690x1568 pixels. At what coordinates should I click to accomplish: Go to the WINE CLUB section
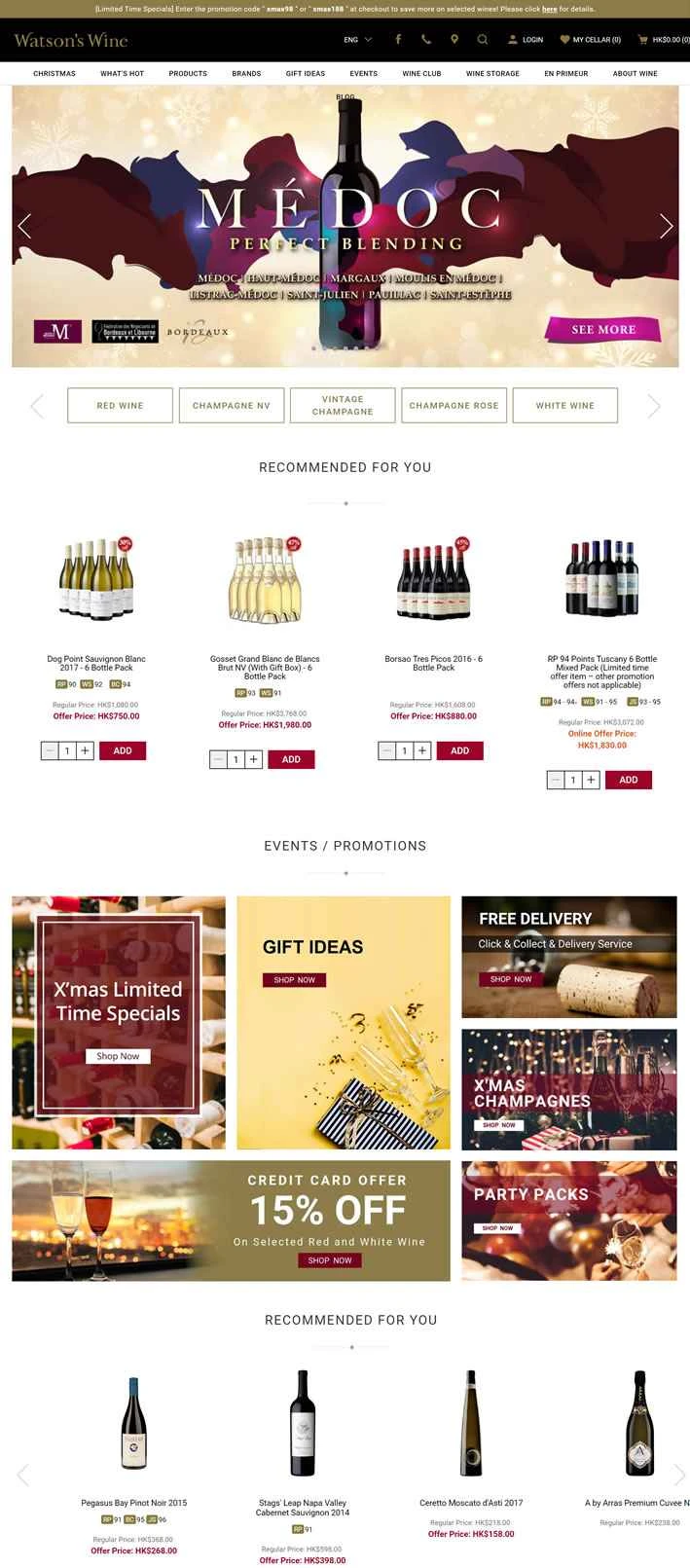421,74
